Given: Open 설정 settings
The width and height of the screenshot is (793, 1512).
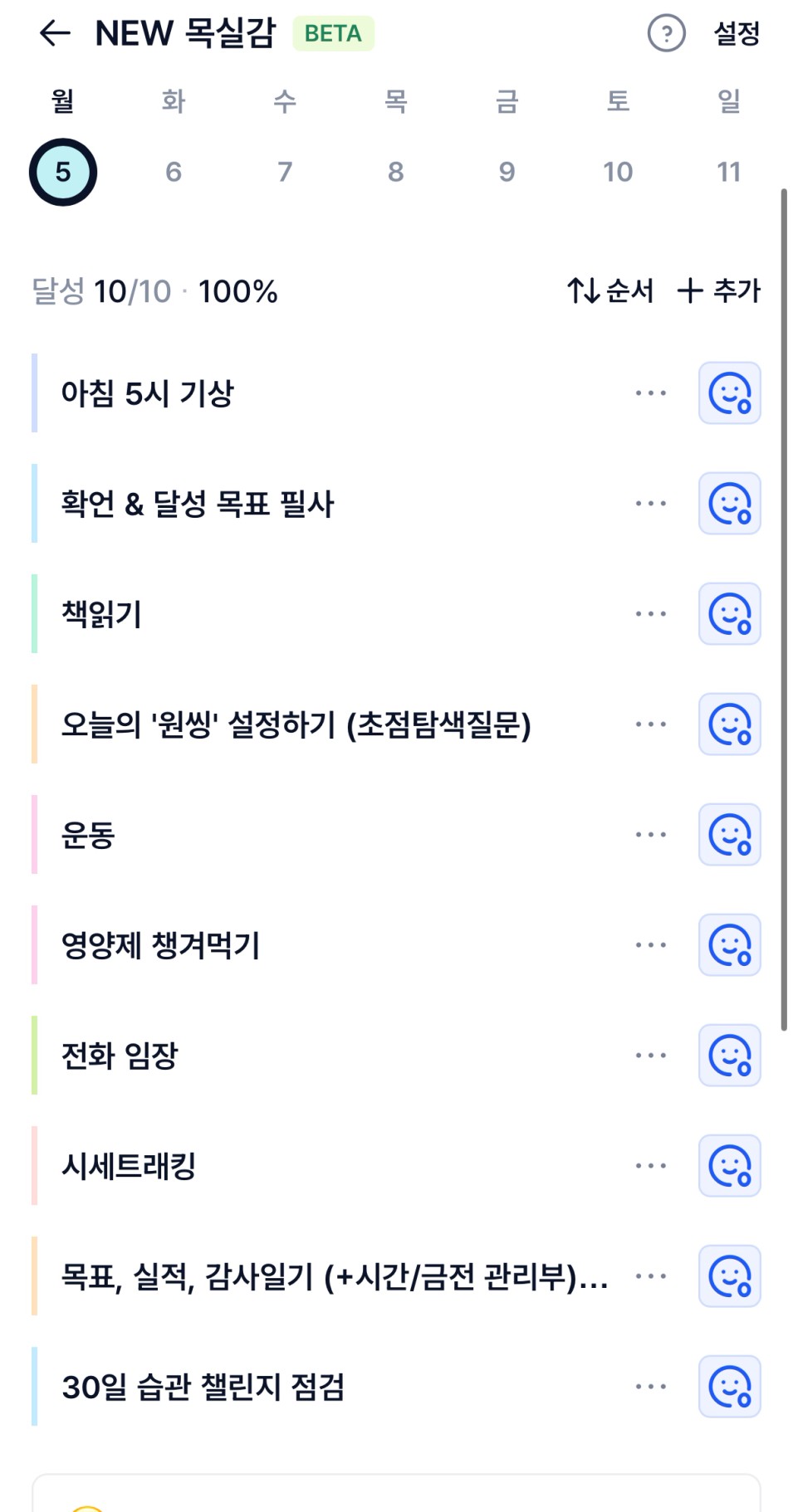Looking at the screenshot, I should coord(737,34).
